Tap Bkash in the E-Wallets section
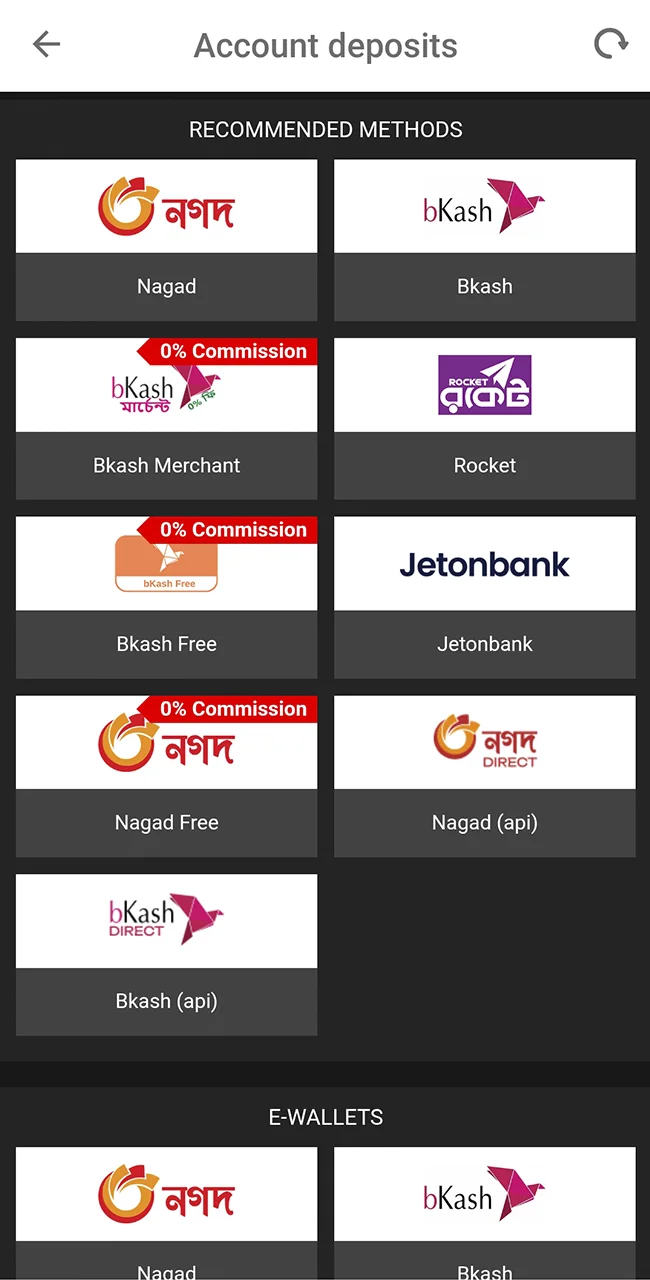650x1280 pixels. pos(484,1210)
